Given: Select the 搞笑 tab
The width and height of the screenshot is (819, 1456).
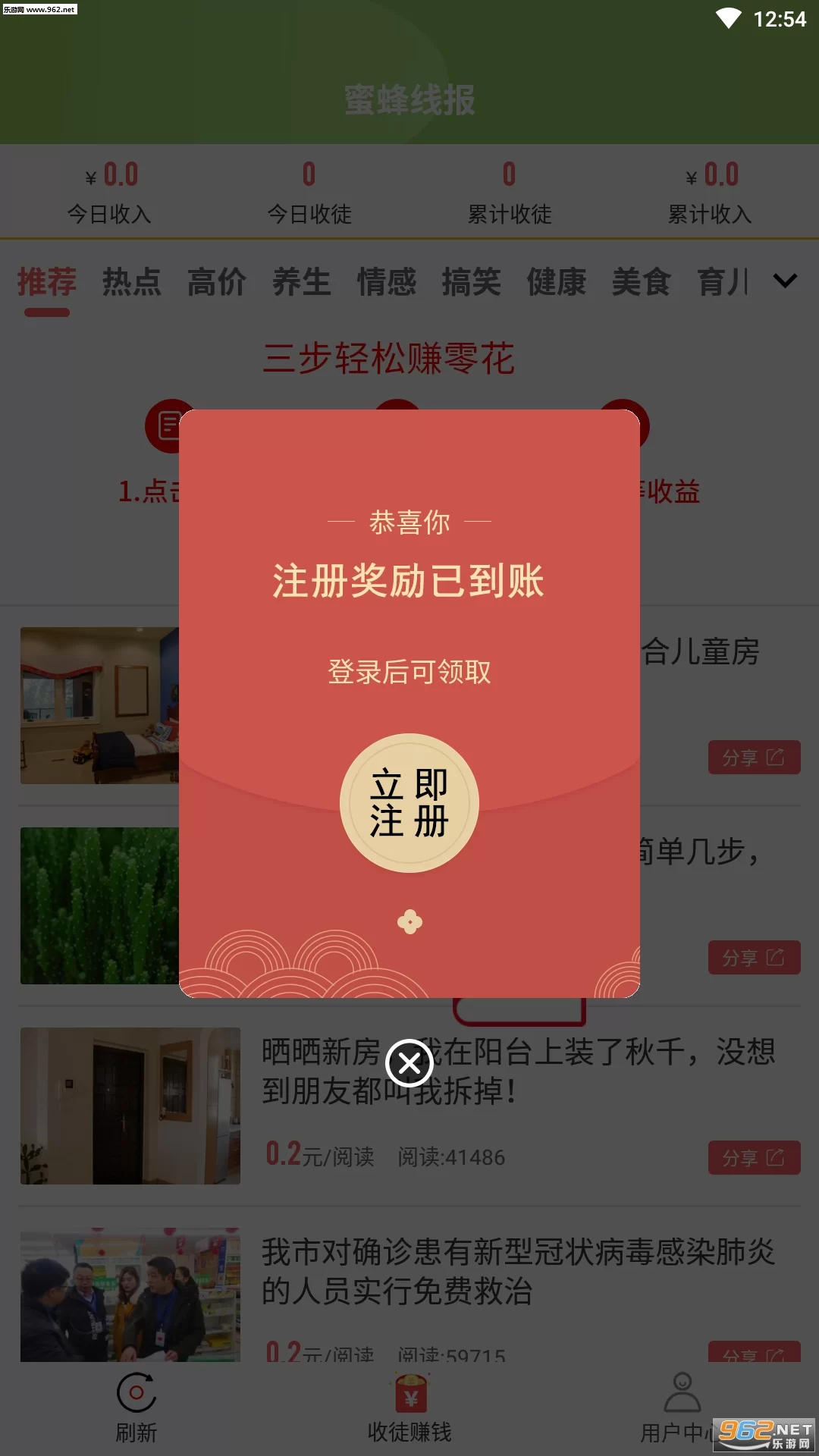Looking at the screenshot, I should point(472,282).
